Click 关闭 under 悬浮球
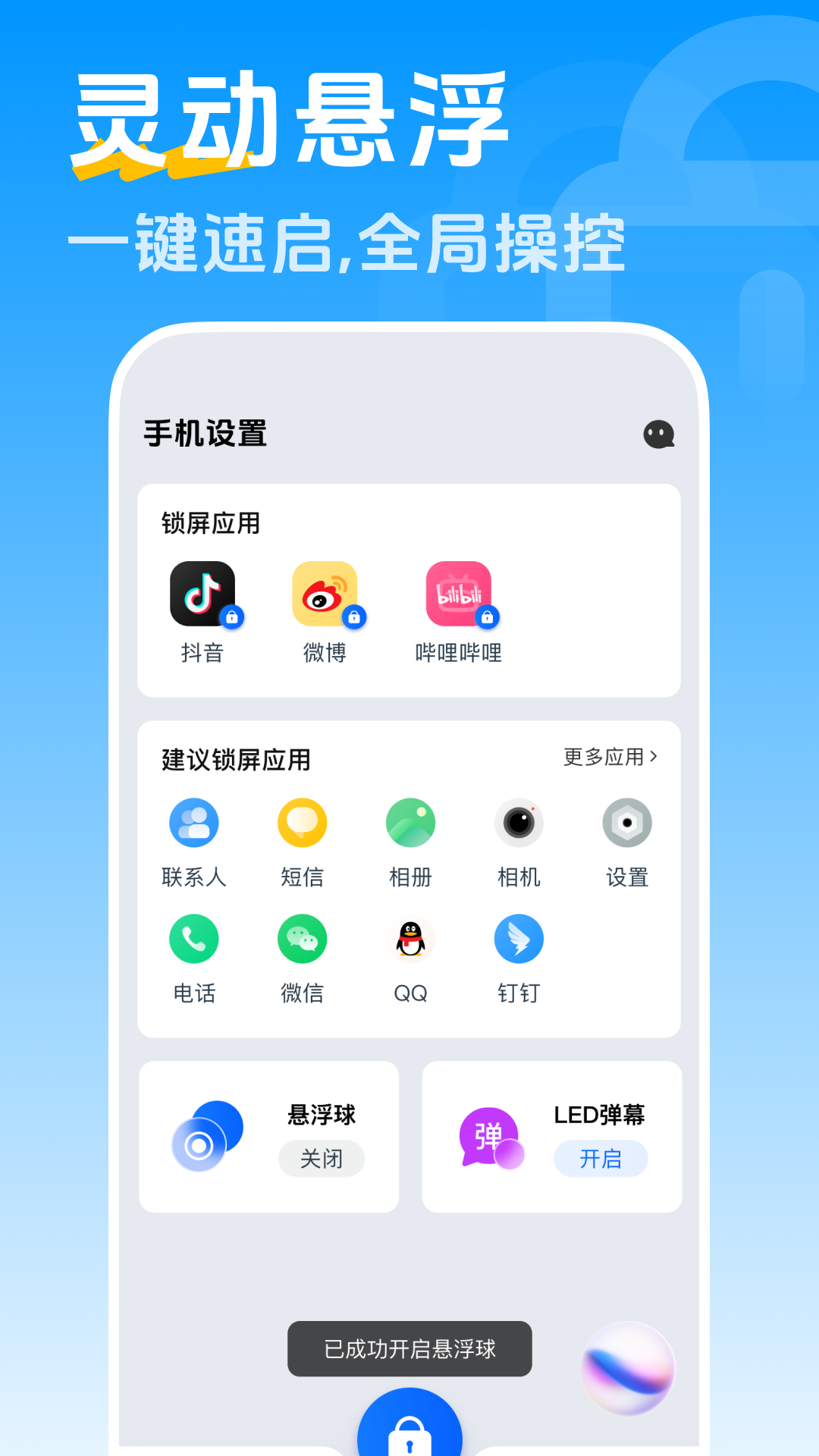 (322, 1159)
